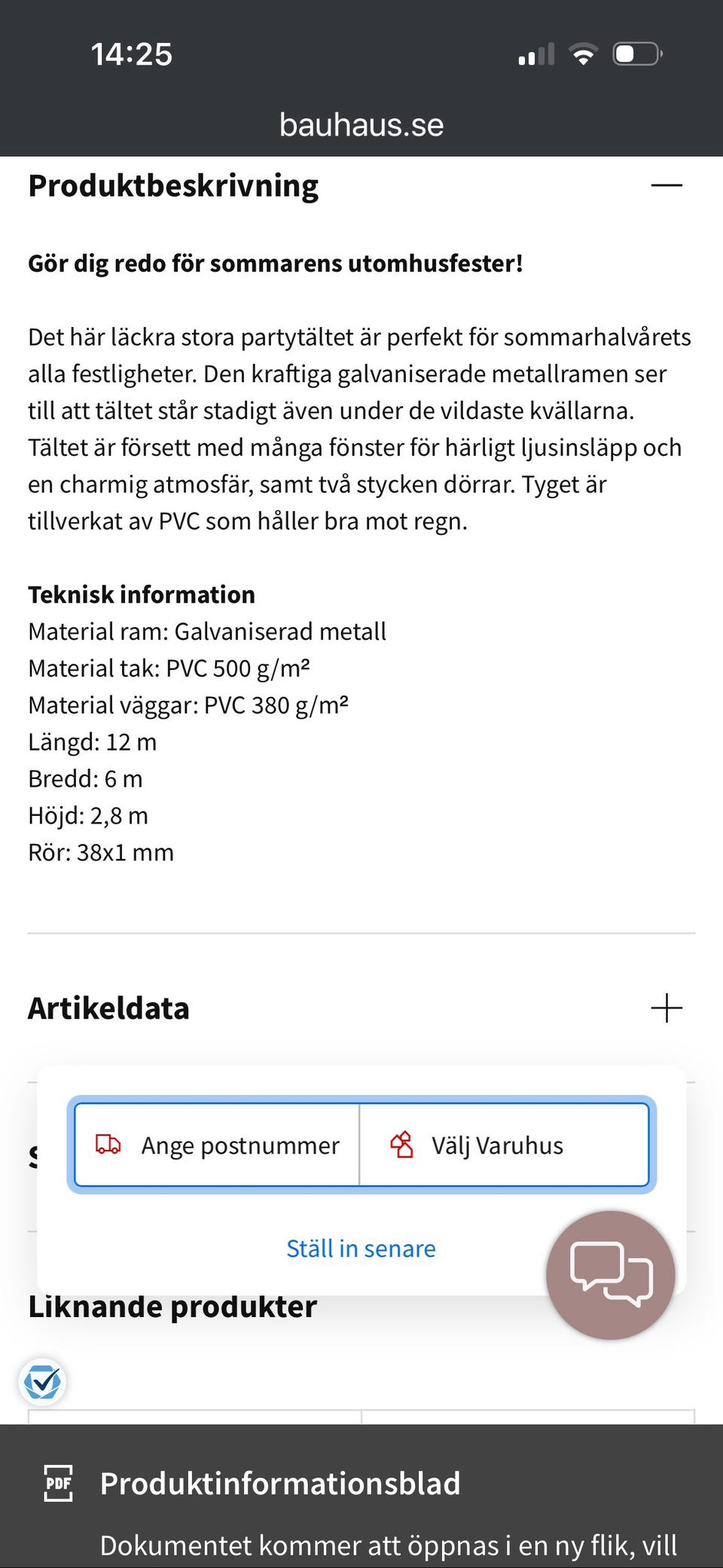Tap the store icon beside Välj Varuhus

(404, 1145)
